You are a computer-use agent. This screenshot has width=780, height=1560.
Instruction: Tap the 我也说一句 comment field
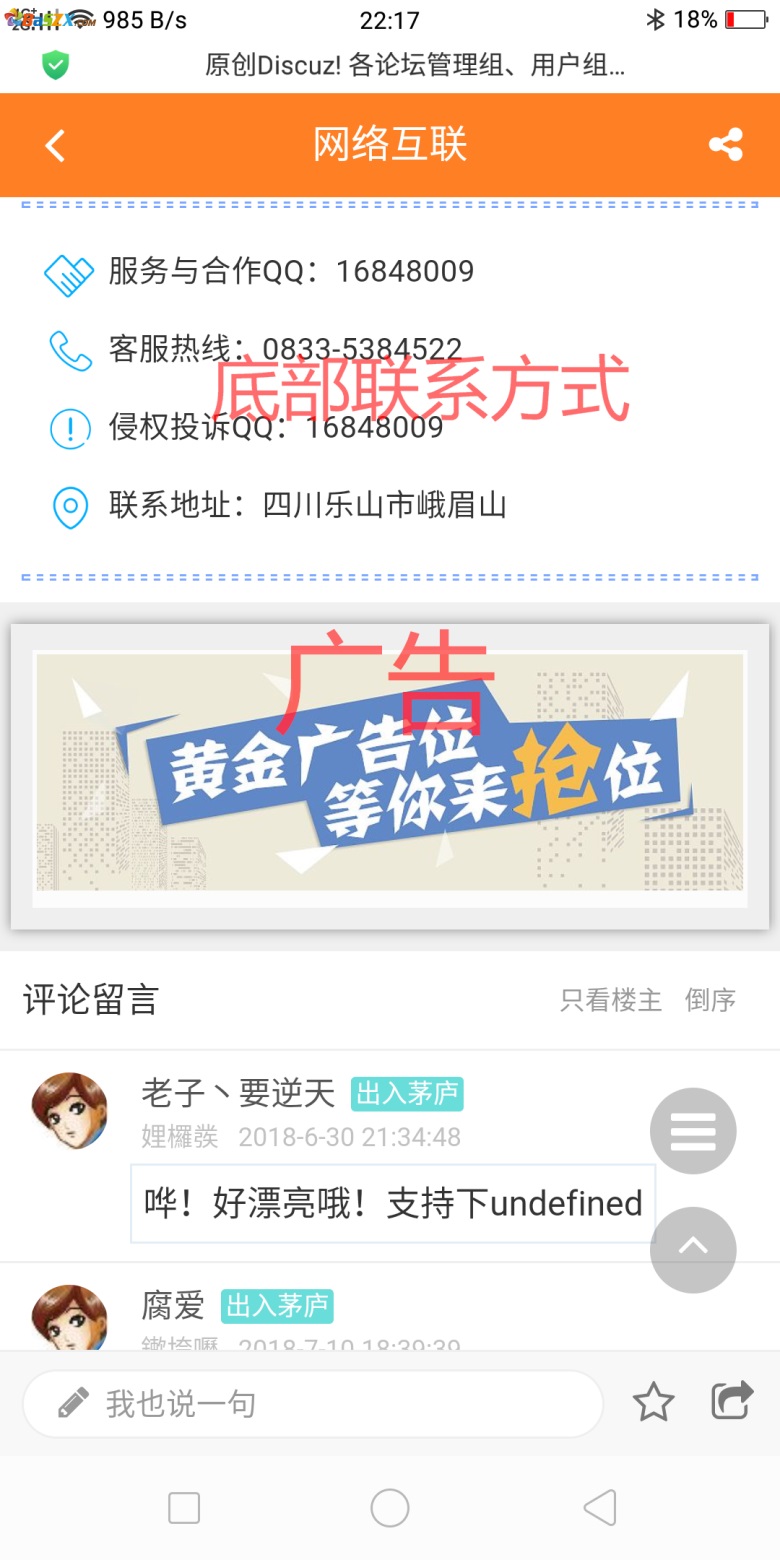click(312, 1404)
